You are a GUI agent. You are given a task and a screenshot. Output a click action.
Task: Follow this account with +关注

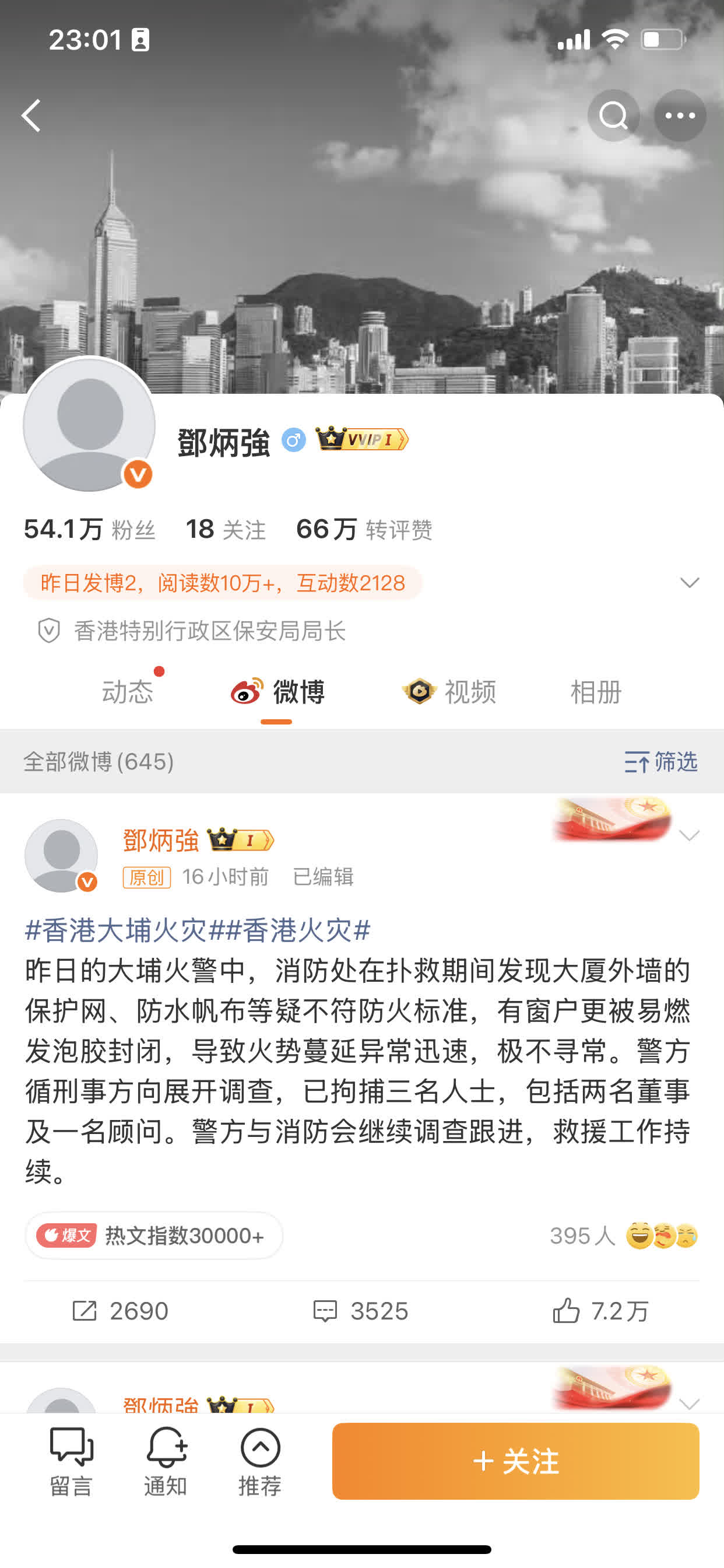[x=515, y=1461]
